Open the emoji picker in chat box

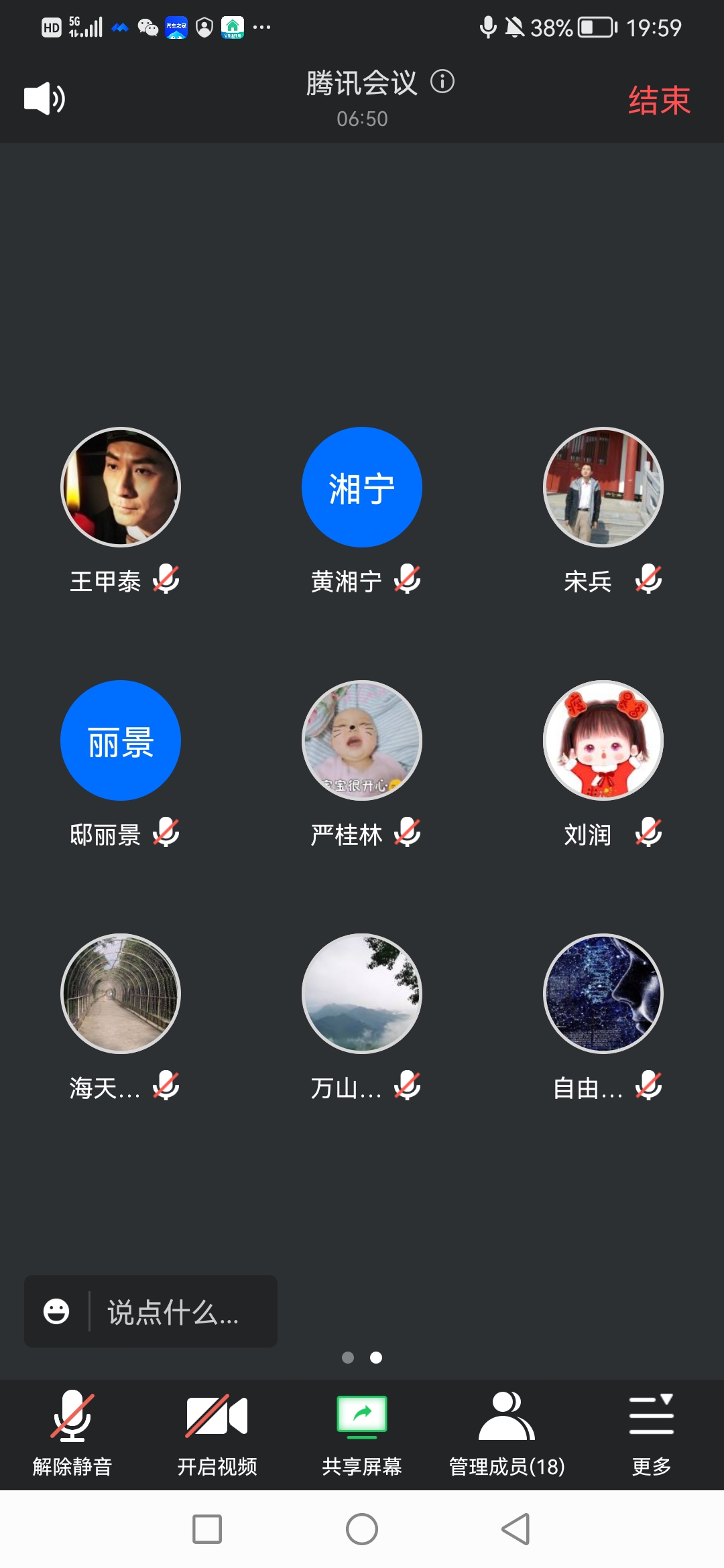[x=56, y=1311]
